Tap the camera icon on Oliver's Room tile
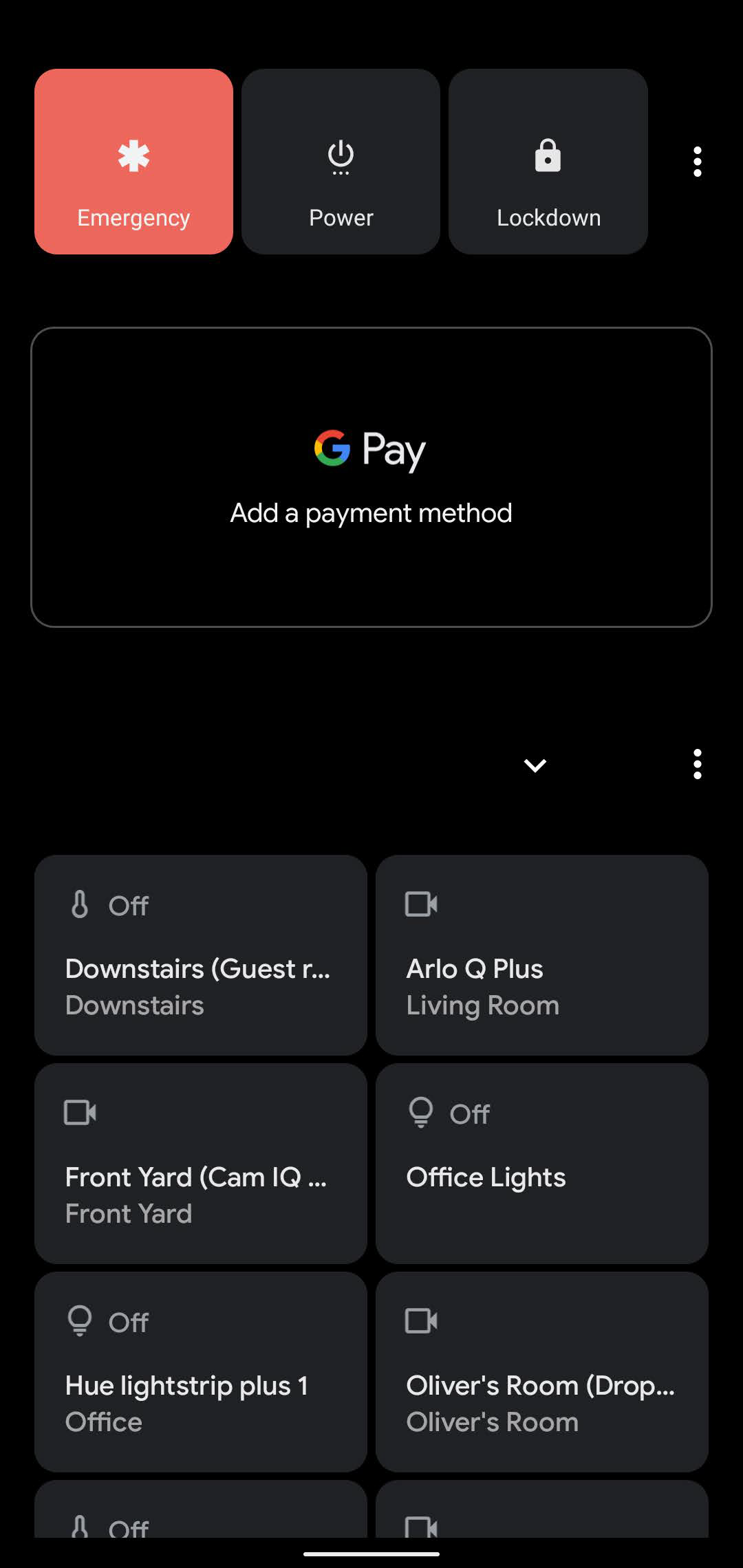 tap(421, 1319)
